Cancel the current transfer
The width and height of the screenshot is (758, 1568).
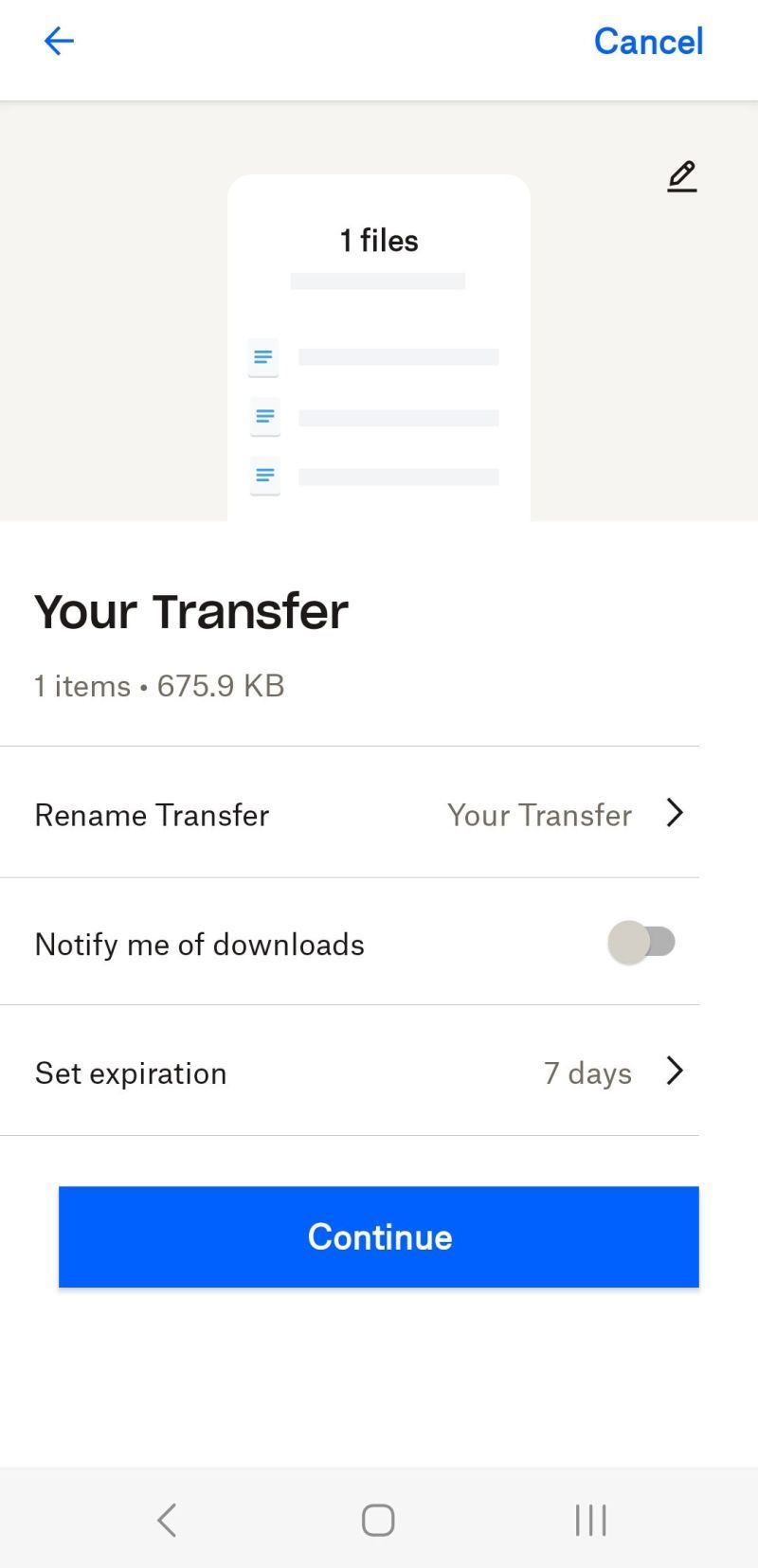click(648, 41)
